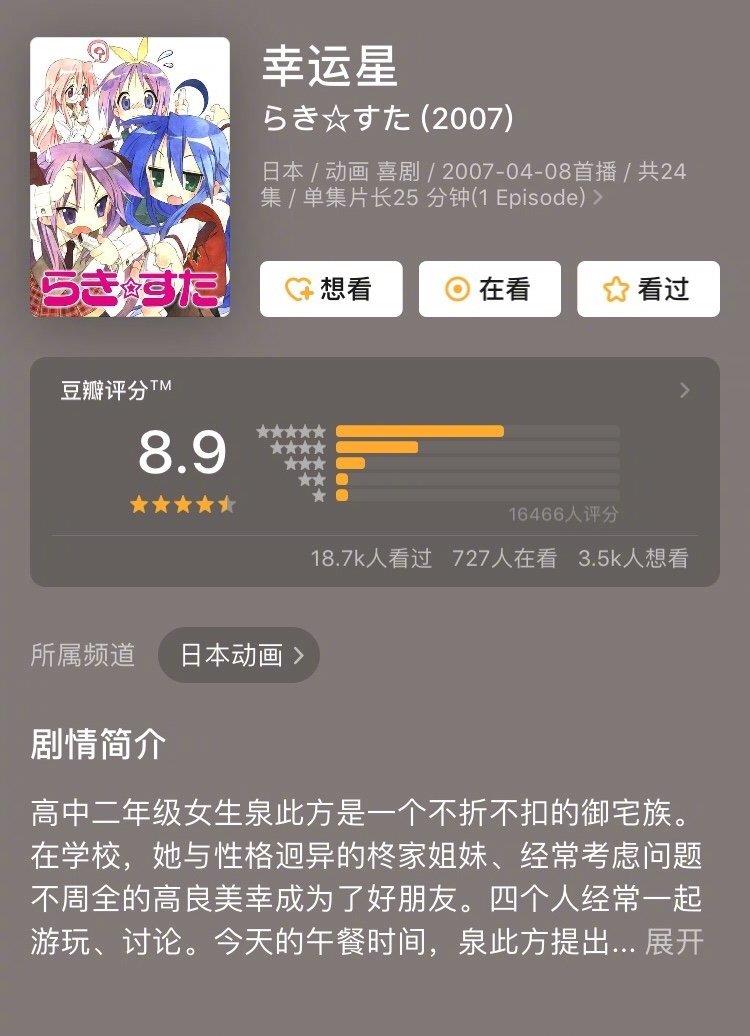Mark the show as 在看

pyautogui.click(x=489, y=289)
